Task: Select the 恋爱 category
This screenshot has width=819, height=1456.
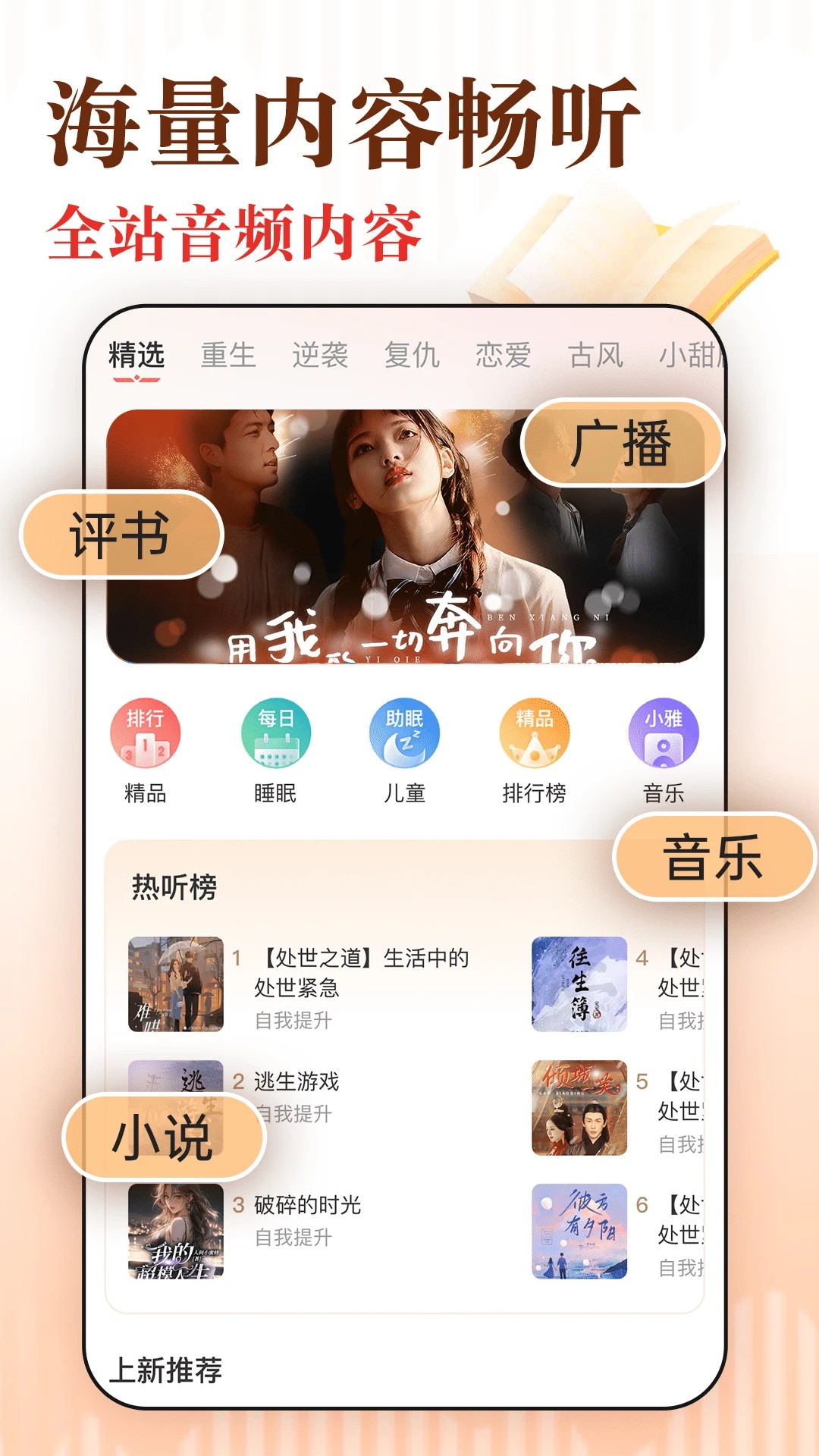Action: pos(504,353)
